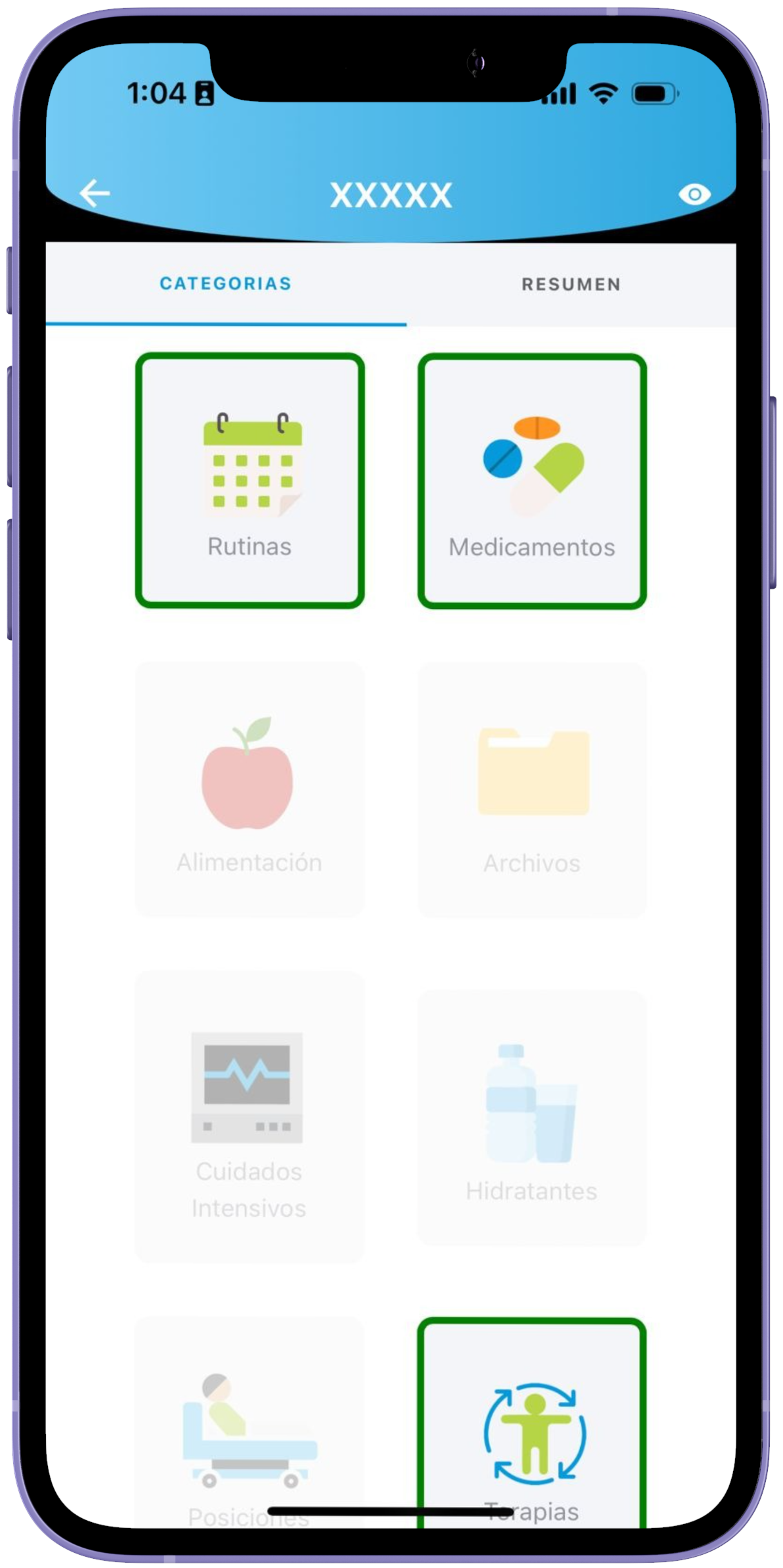Go back using the arrow icon

click(95, 194)
